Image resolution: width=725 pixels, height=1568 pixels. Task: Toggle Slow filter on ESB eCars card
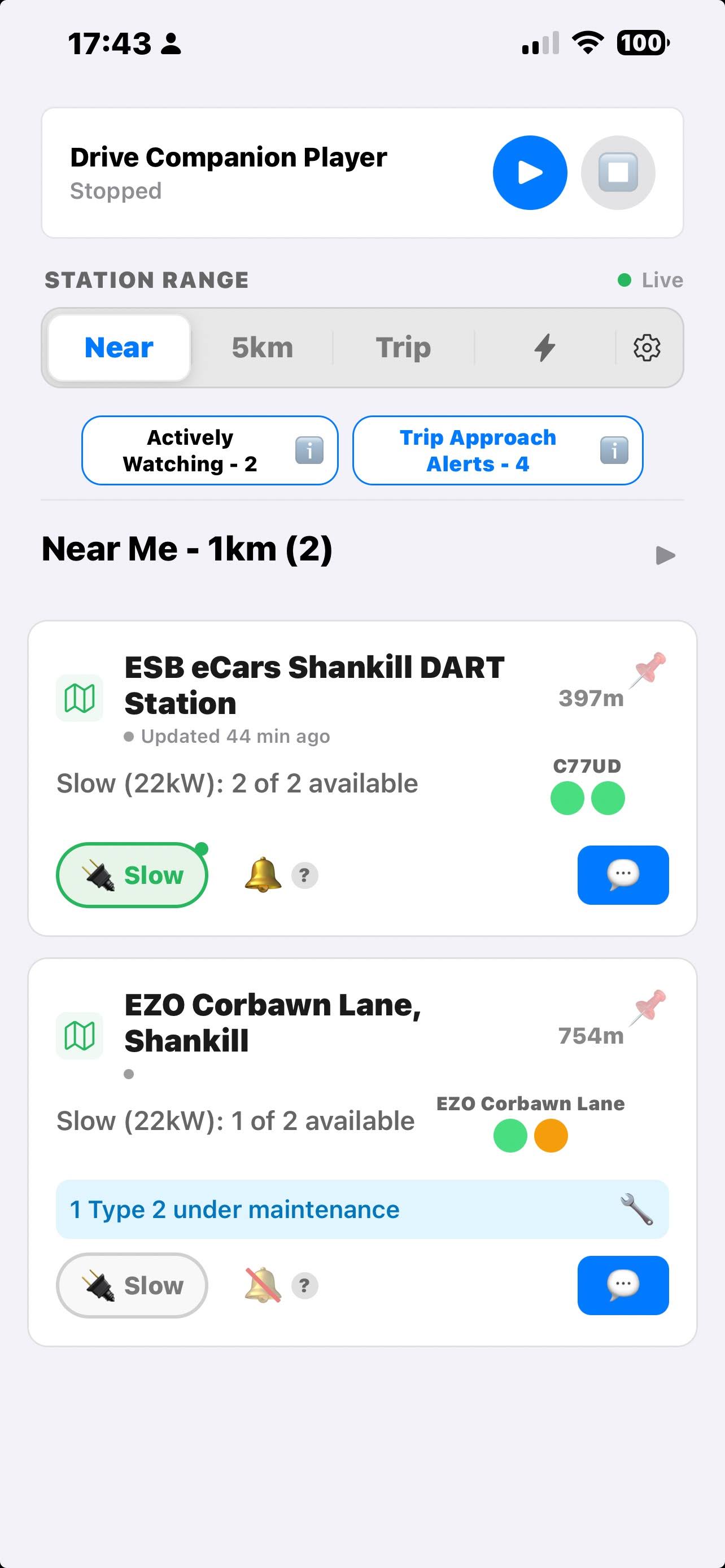coord(132,875)
